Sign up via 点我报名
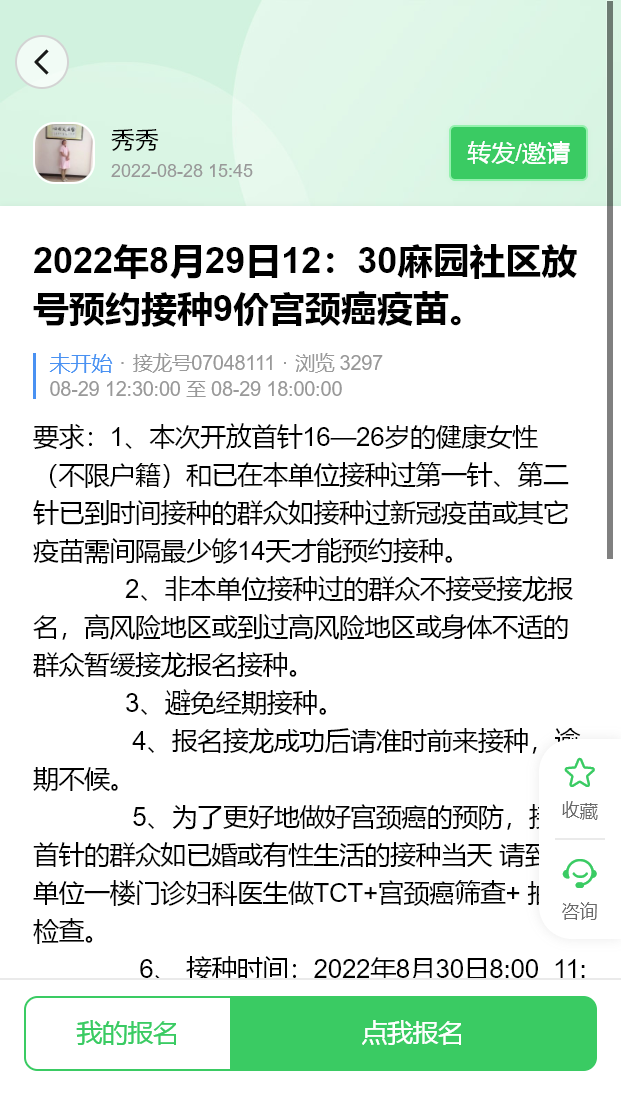621x1104 pixels. [413, 1033]
